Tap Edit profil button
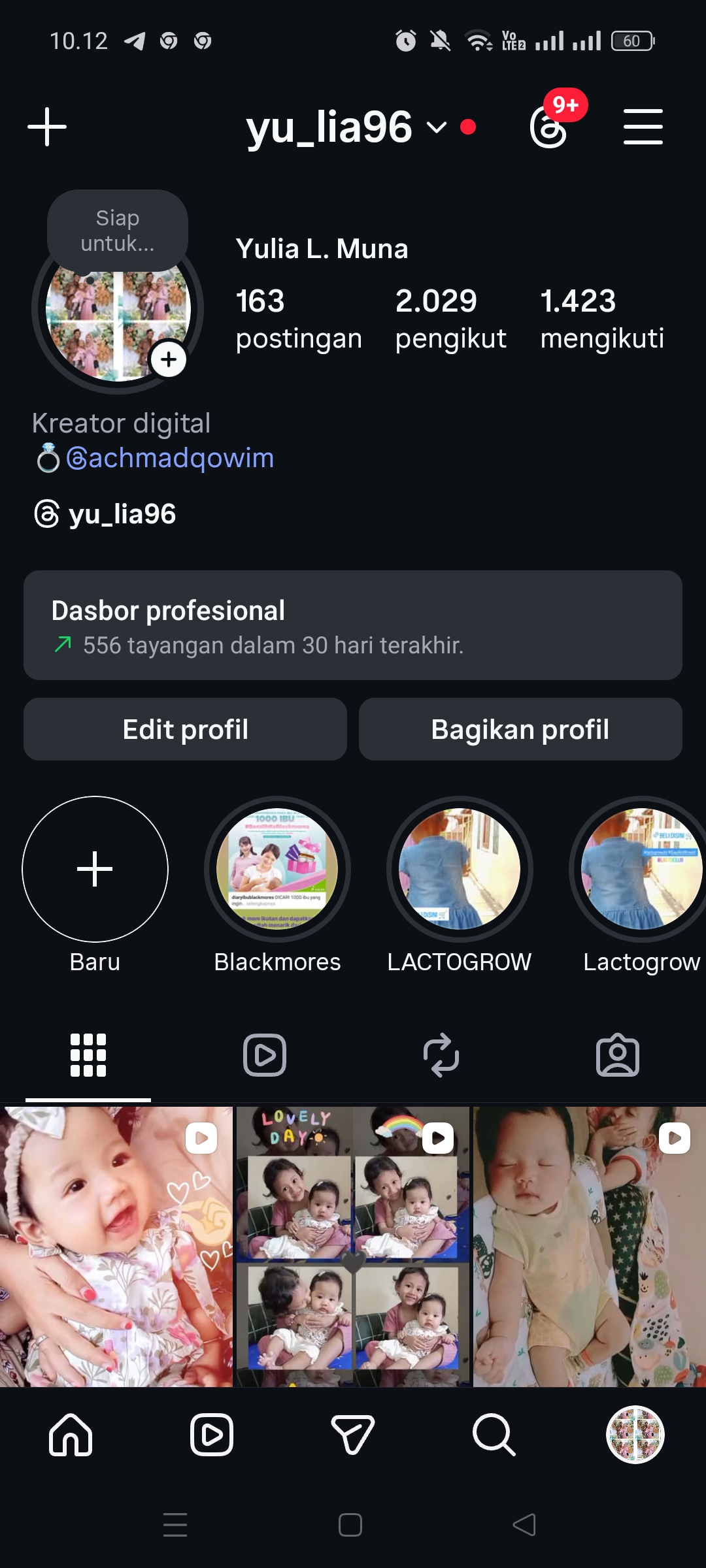 pos(185,729)
